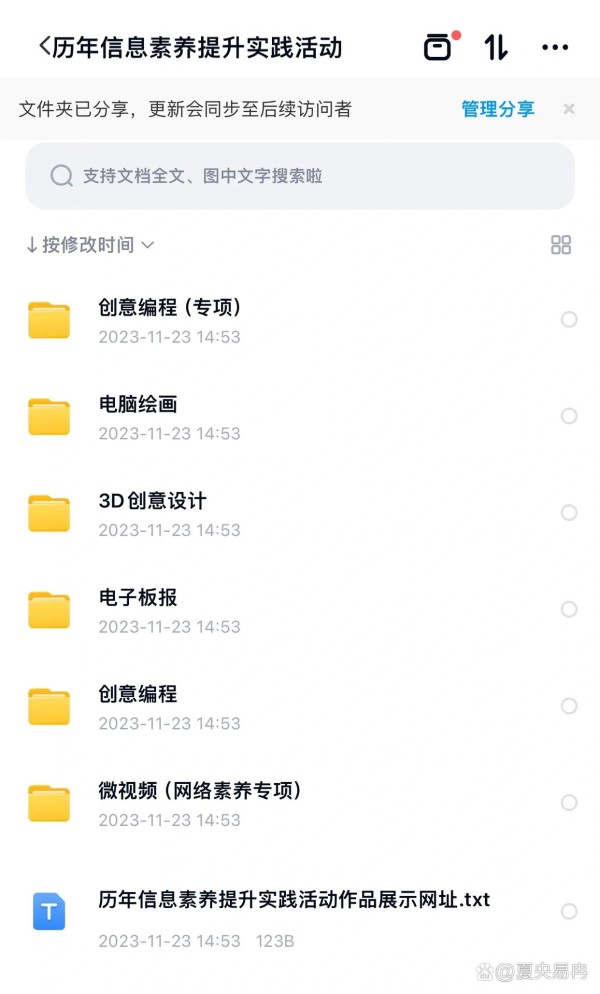Expand the 按修改时间 sort dropdown
This screenshot has height=994, width=600.
point(90,245)
